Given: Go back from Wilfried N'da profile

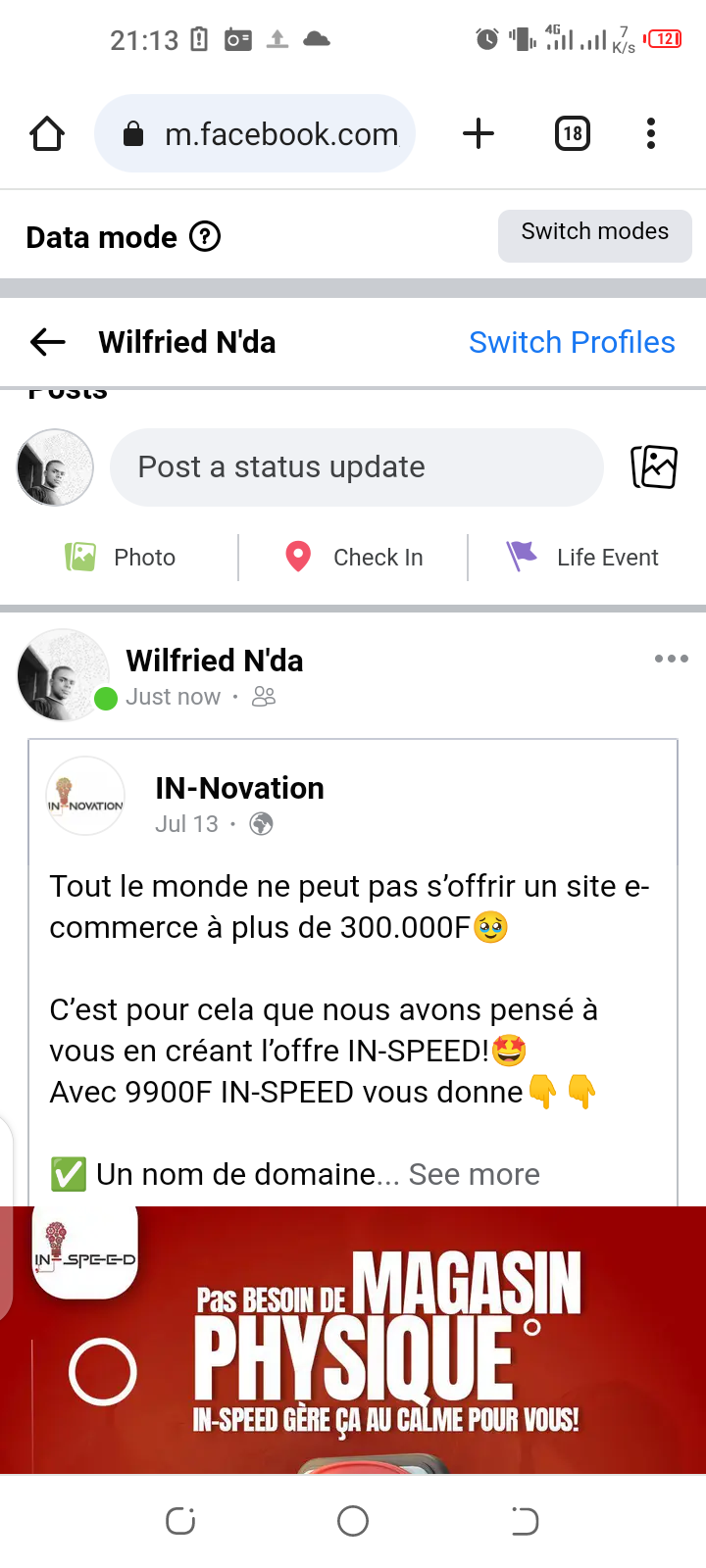Looking at the screenshot, I should pyautogui.click(x=47, y=342).
